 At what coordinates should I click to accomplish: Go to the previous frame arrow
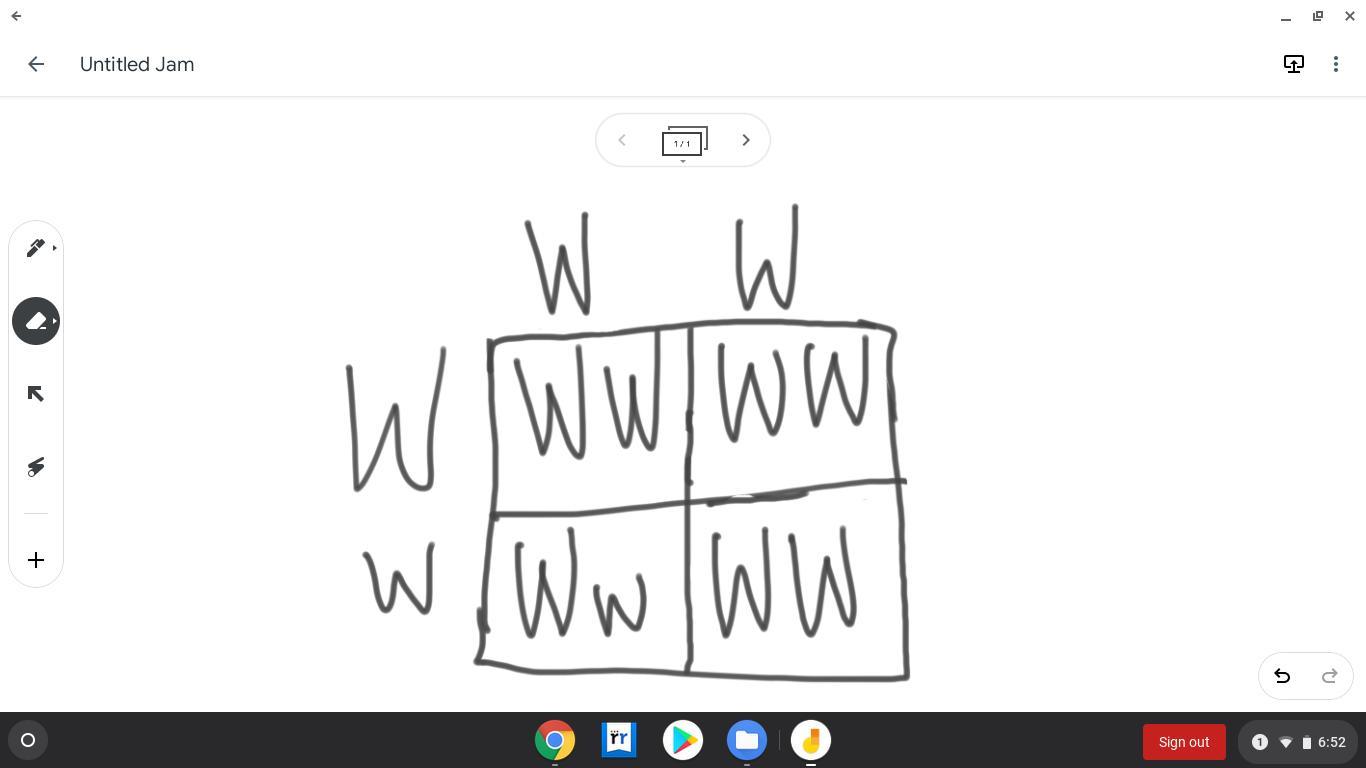click(x=621, y=140)
